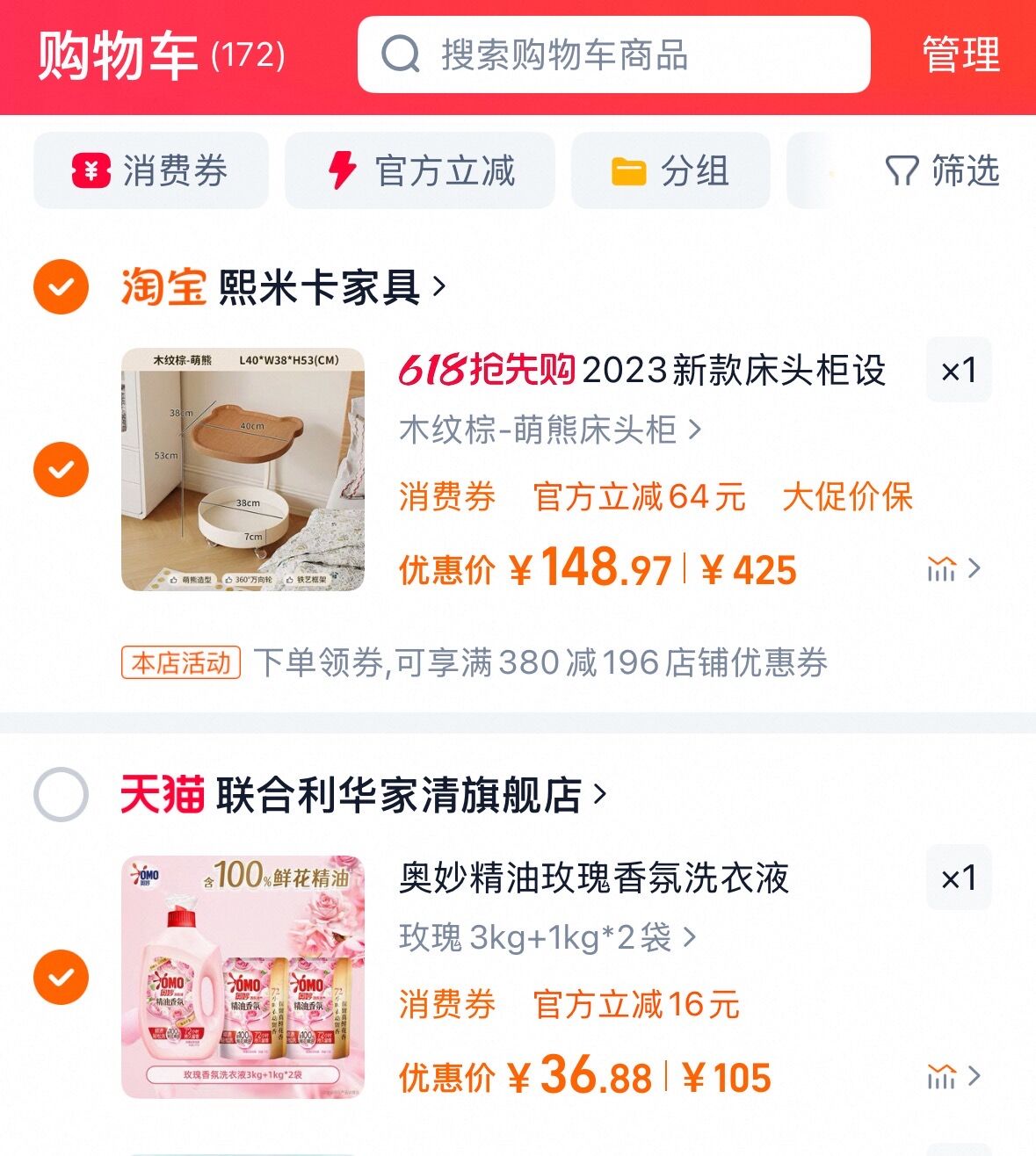Adjust the 奥妙洗衣液 ×1 quantity
1036x1156 pixels.
coord(959,878)
